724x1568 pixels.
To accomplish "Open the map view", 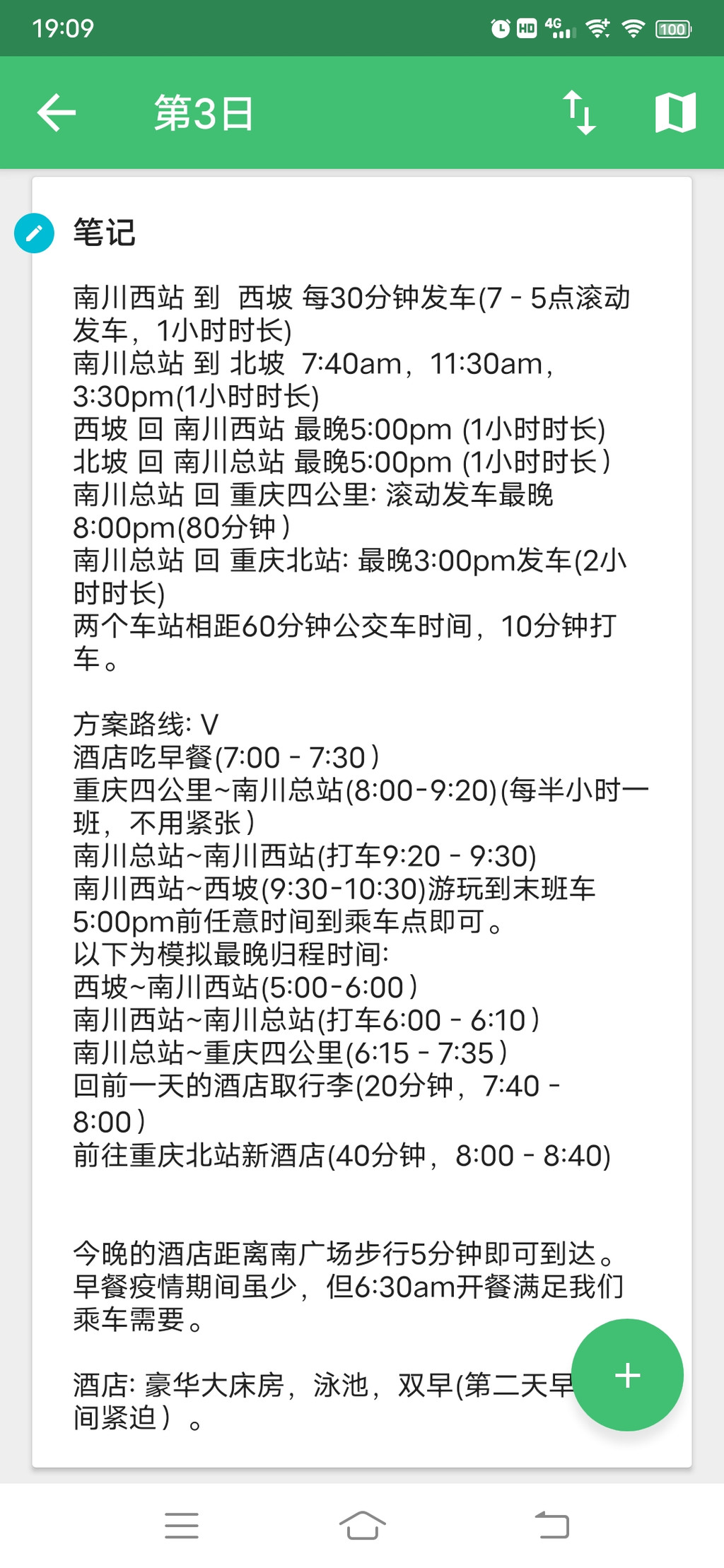I will [x=675, y=112].
